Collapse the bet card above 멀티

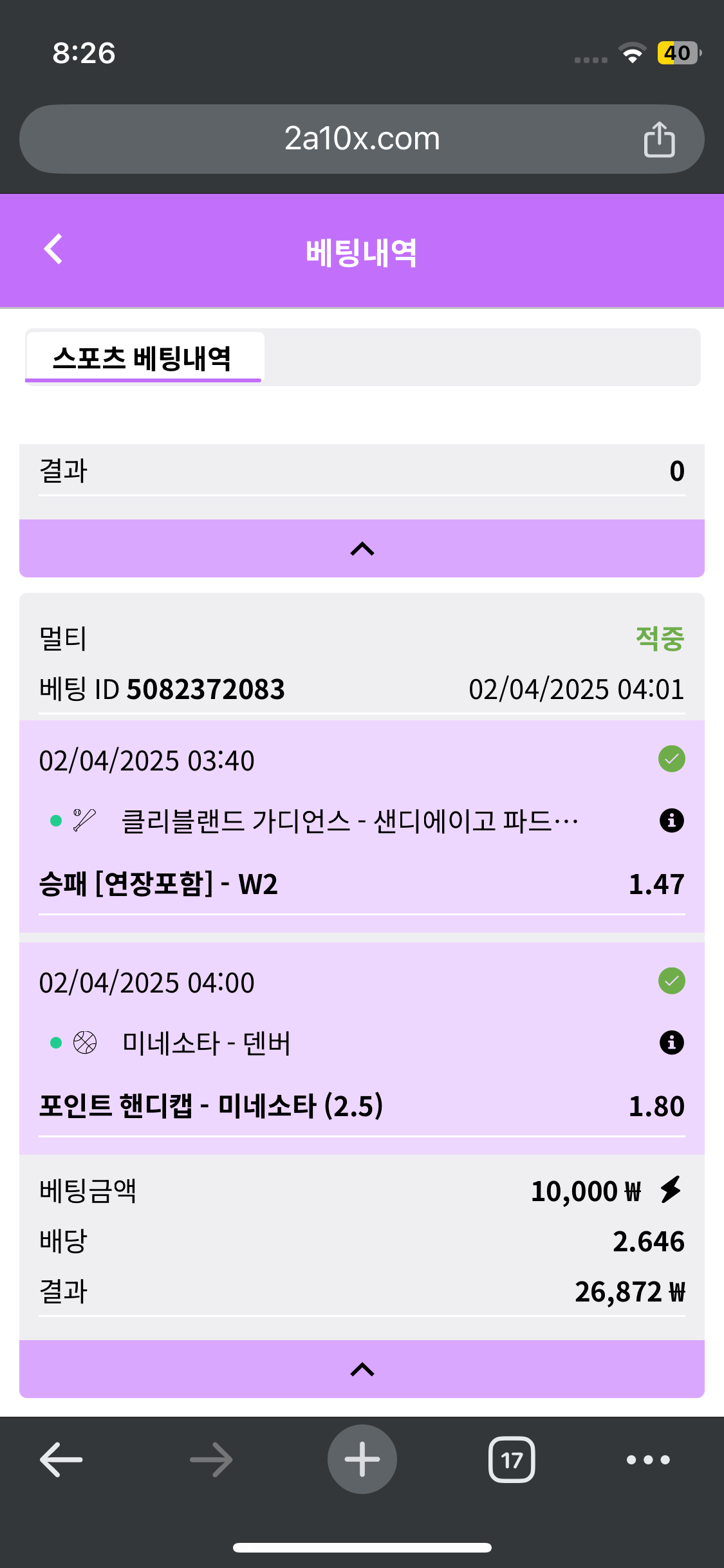click(362, 548)
